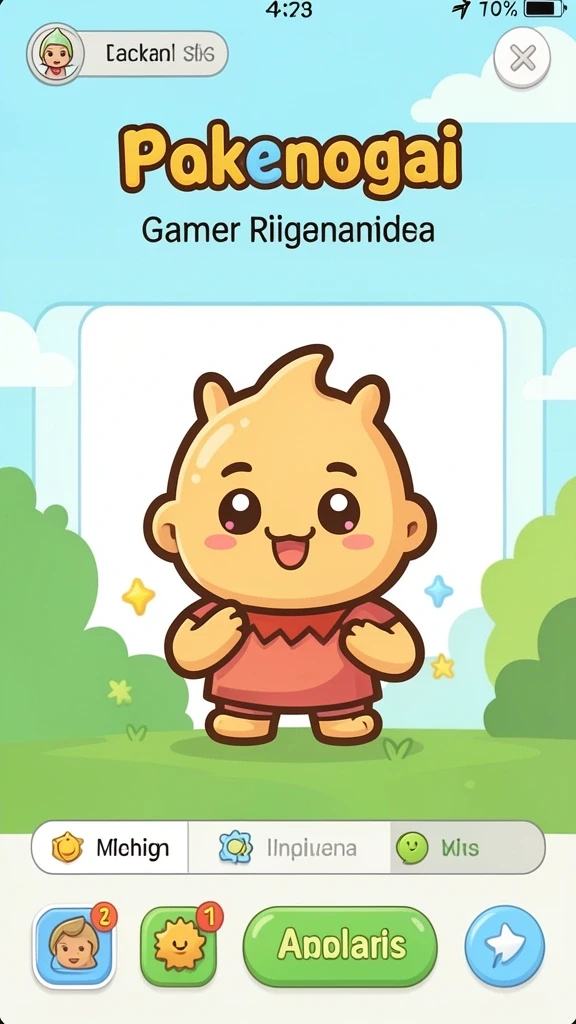Open the blue face icon with badge 2
The width and height of the screenshot is (576, 1024).
(74, 945)
